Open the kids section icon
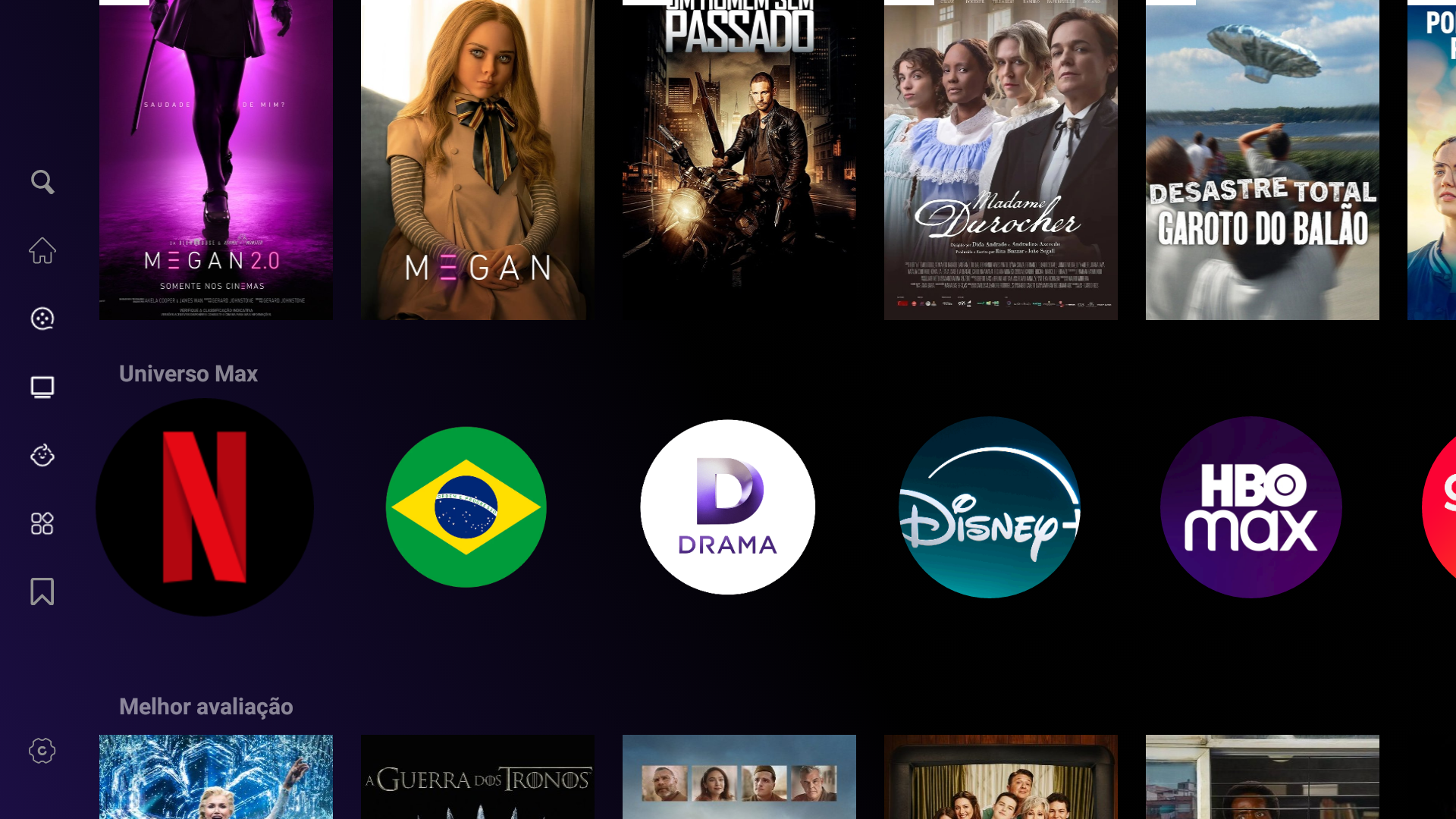The height and width of the screenshot is (819, 1456). click(42, 455)
